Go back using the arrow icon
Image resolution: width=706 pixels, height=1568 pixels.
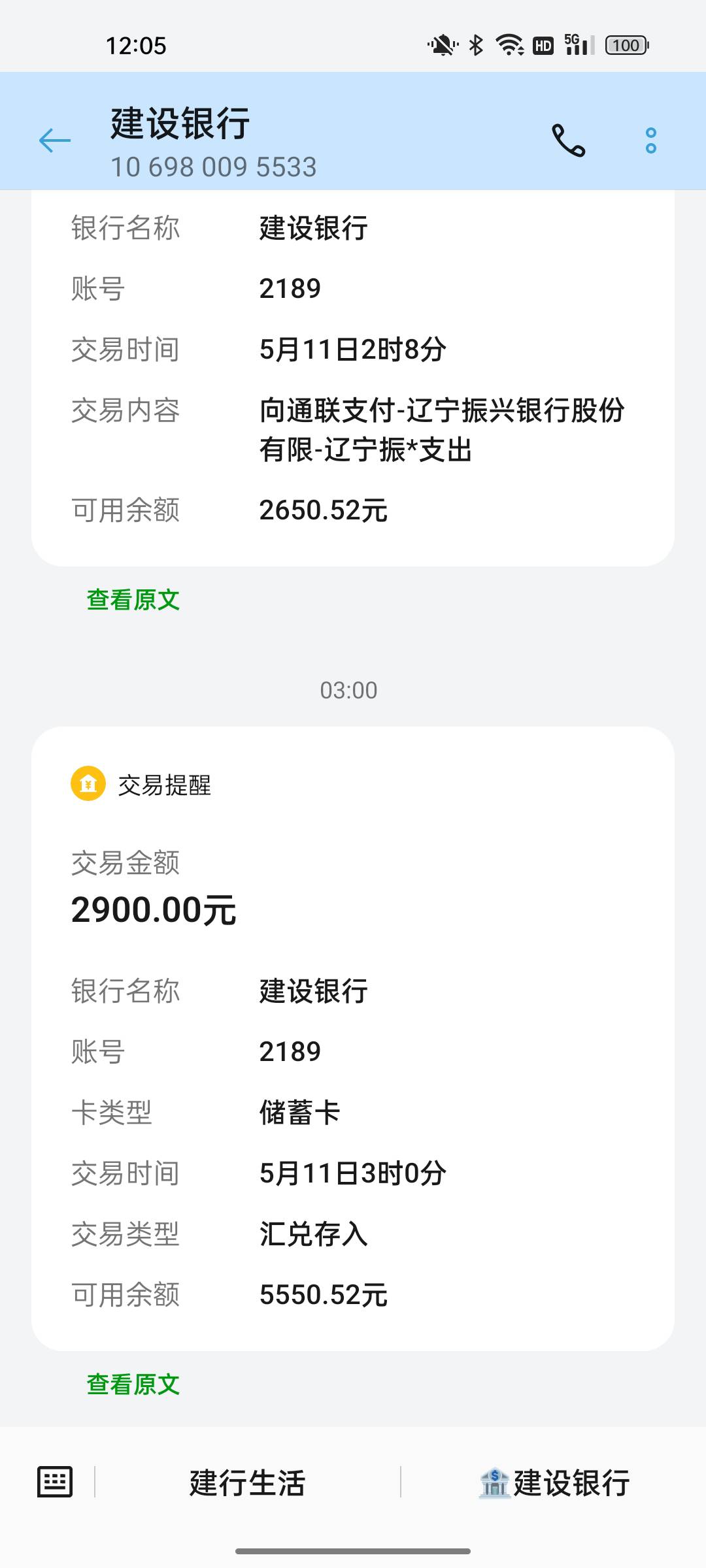pyautogui.click(x=55, y=140)
